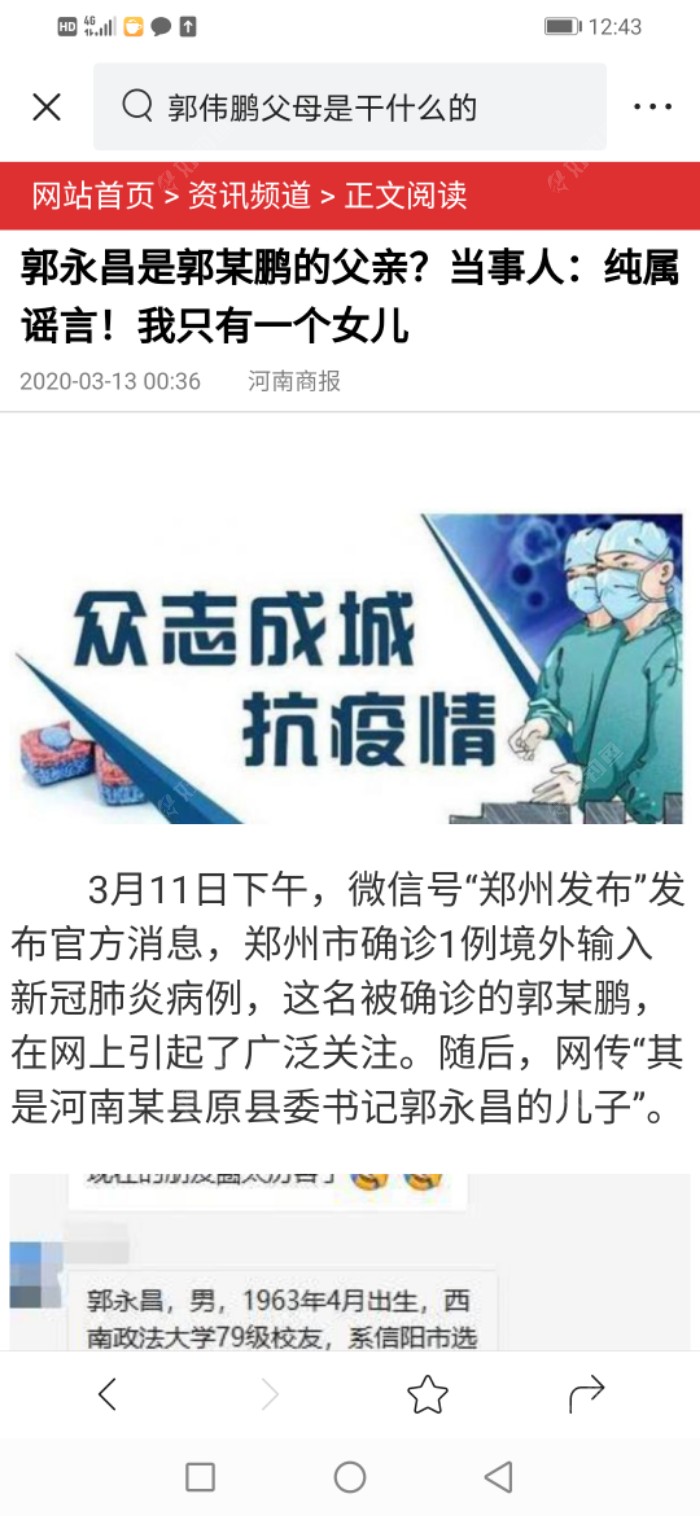Close the browser page
This screenshot has width=700, height=1516.
(x=47, y=107)
